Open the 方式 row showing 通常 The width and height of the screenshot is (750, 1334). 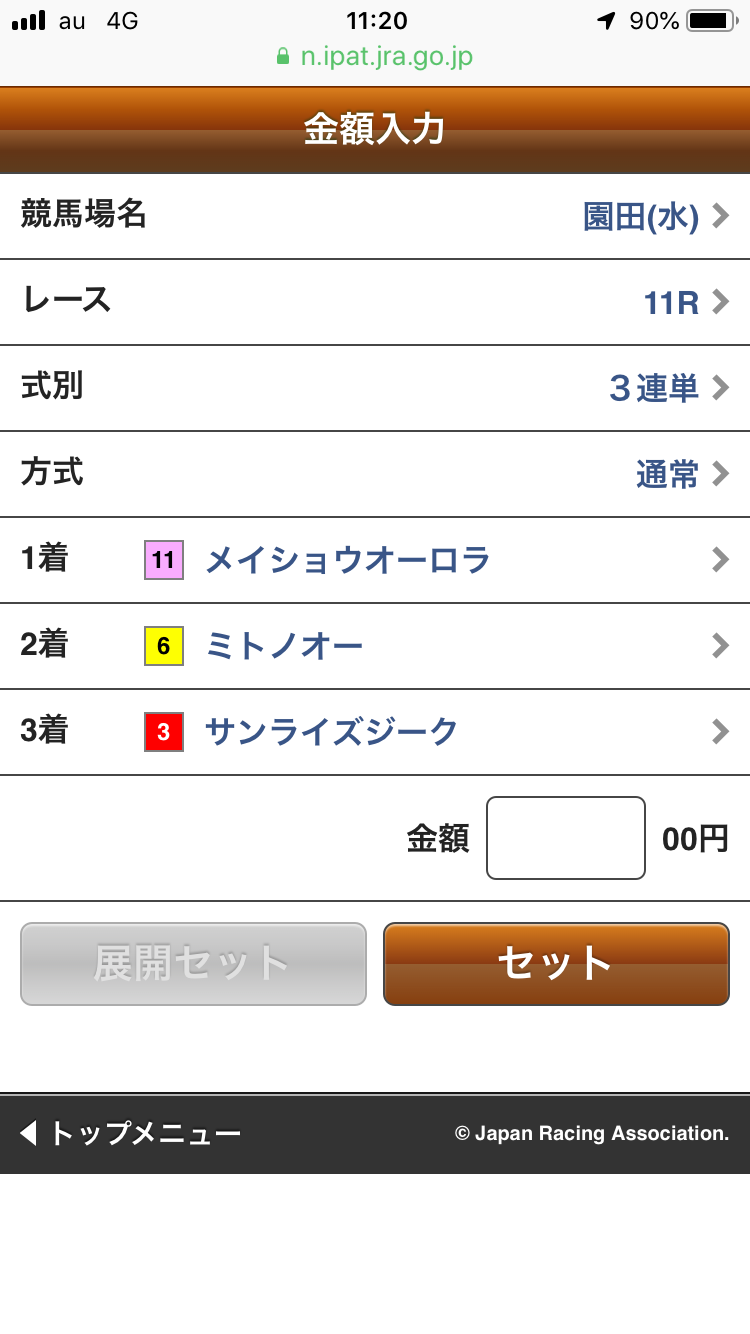[375, 474]
